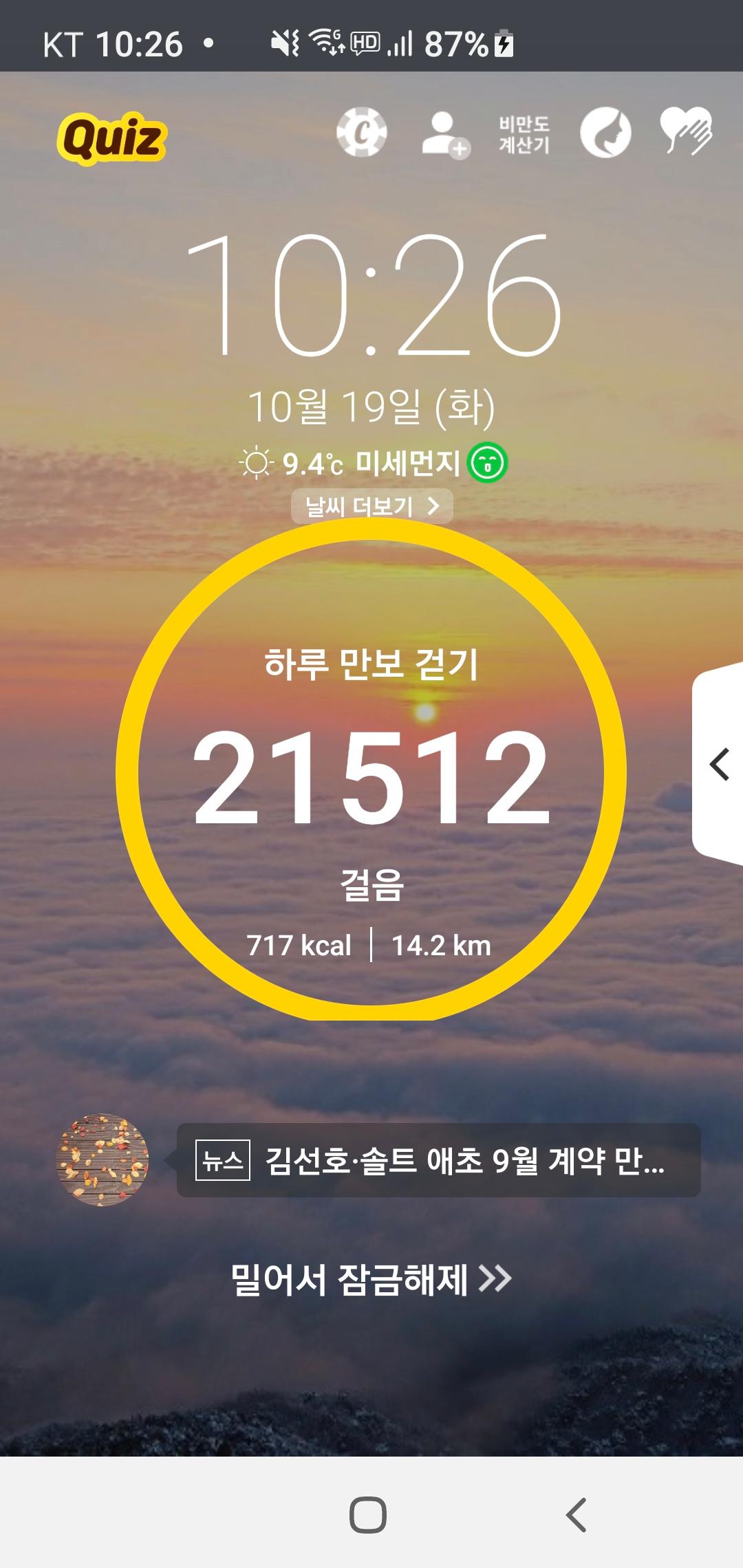Open the 비만도 계산기 calculator
Viewport: 743px width, 1568px height.
[524, 135]
